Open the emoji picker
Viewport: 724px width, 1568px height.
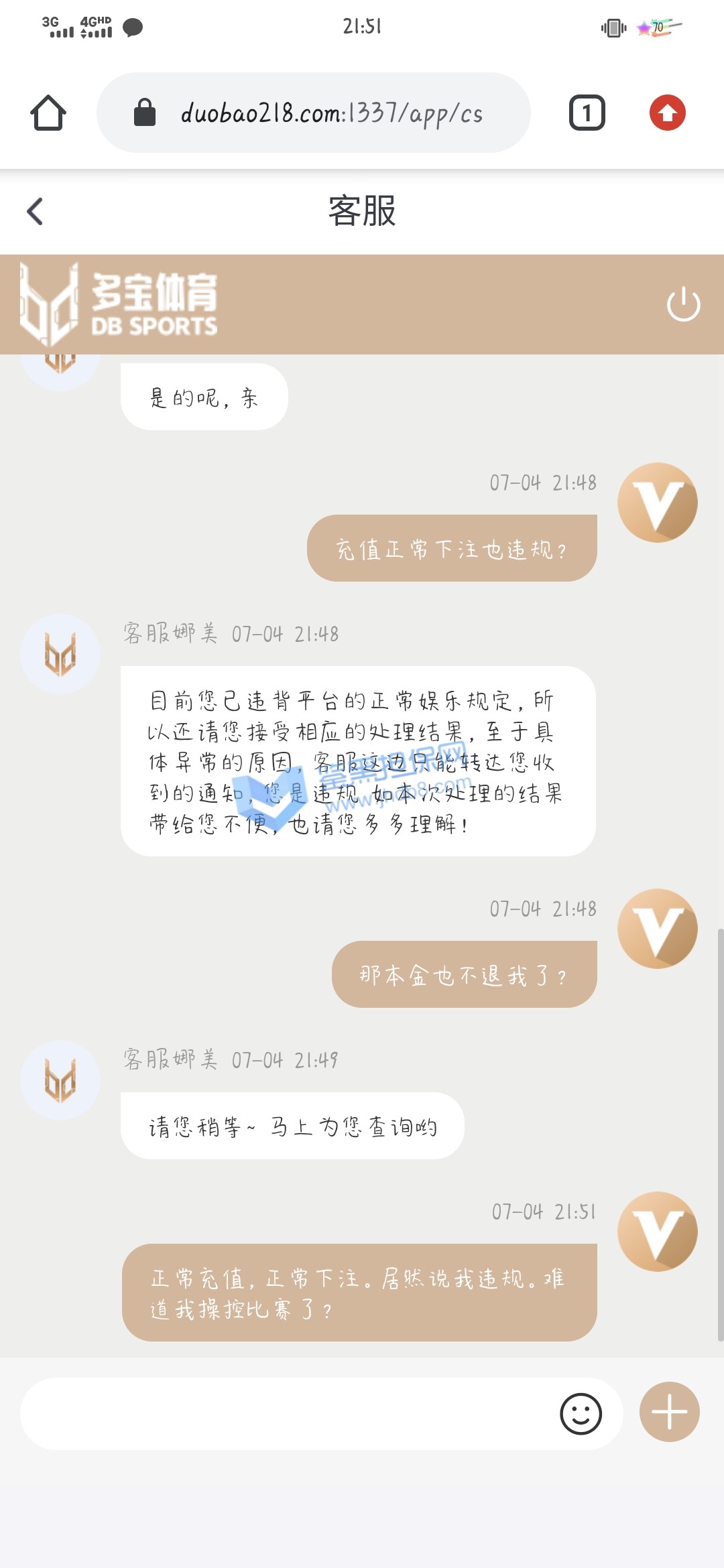(x=581, y=1415)
